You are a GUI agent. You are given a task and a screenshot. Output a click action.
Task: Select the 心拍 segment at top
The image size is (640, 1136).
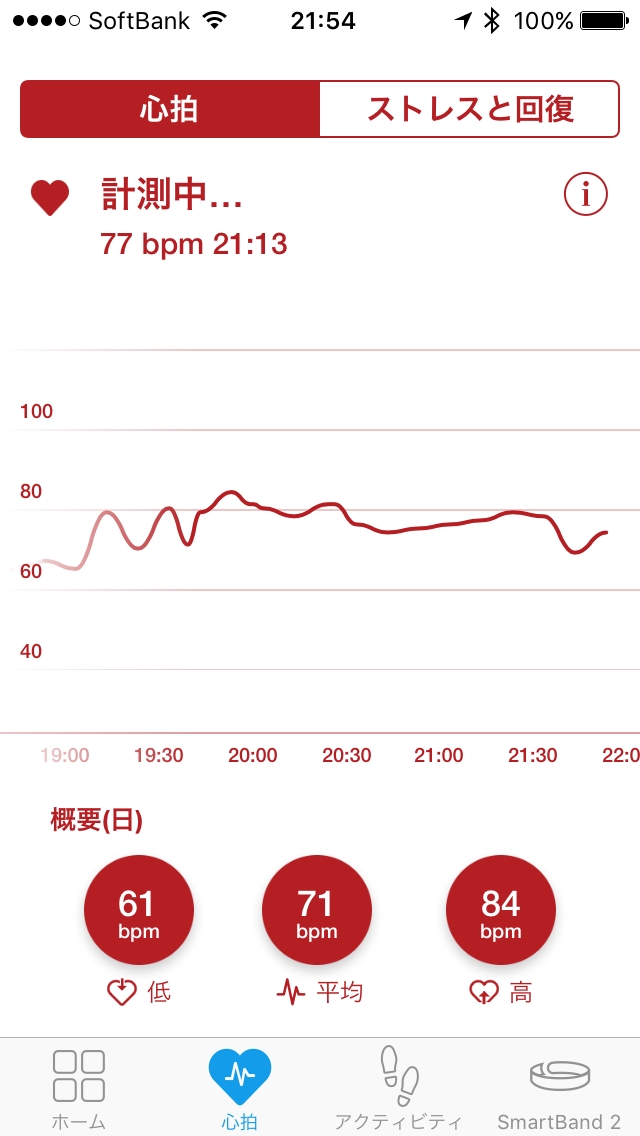click(170, 109)
